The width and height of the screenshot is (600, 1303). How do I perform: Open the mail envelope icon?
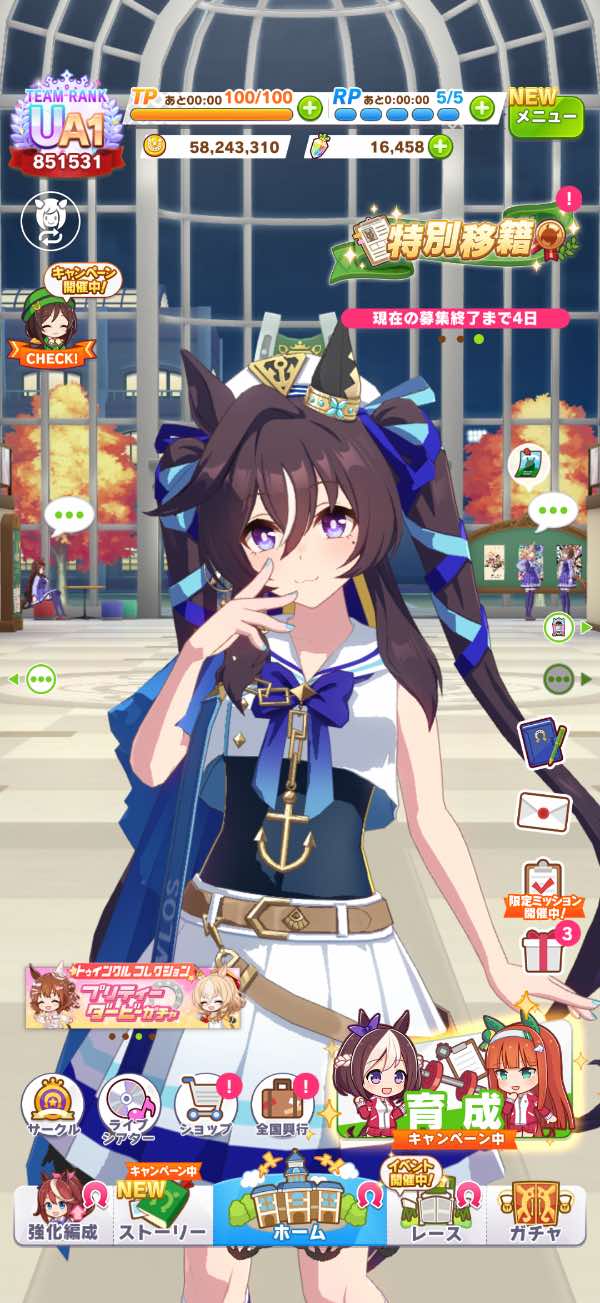click(x=543, y=811)
